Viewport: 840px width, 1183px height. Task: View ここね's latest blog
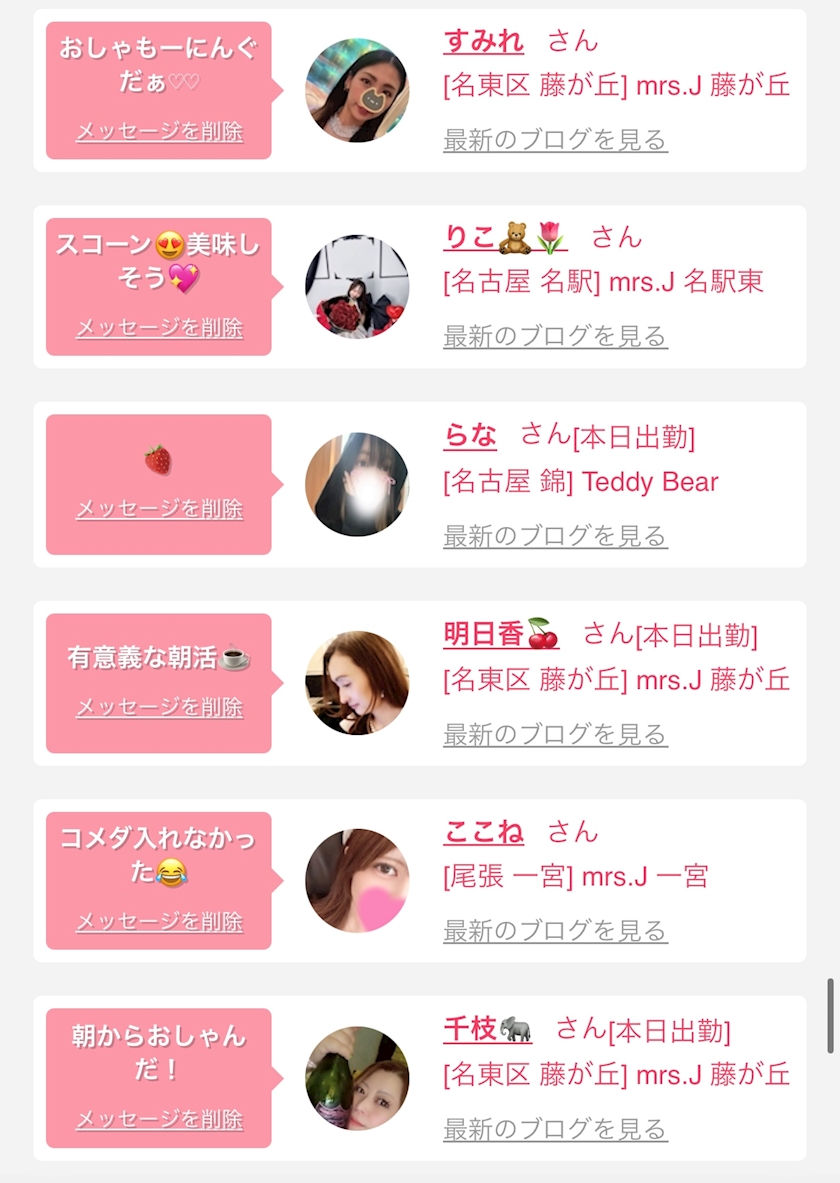pyautogui.click(x=555, y=931)
